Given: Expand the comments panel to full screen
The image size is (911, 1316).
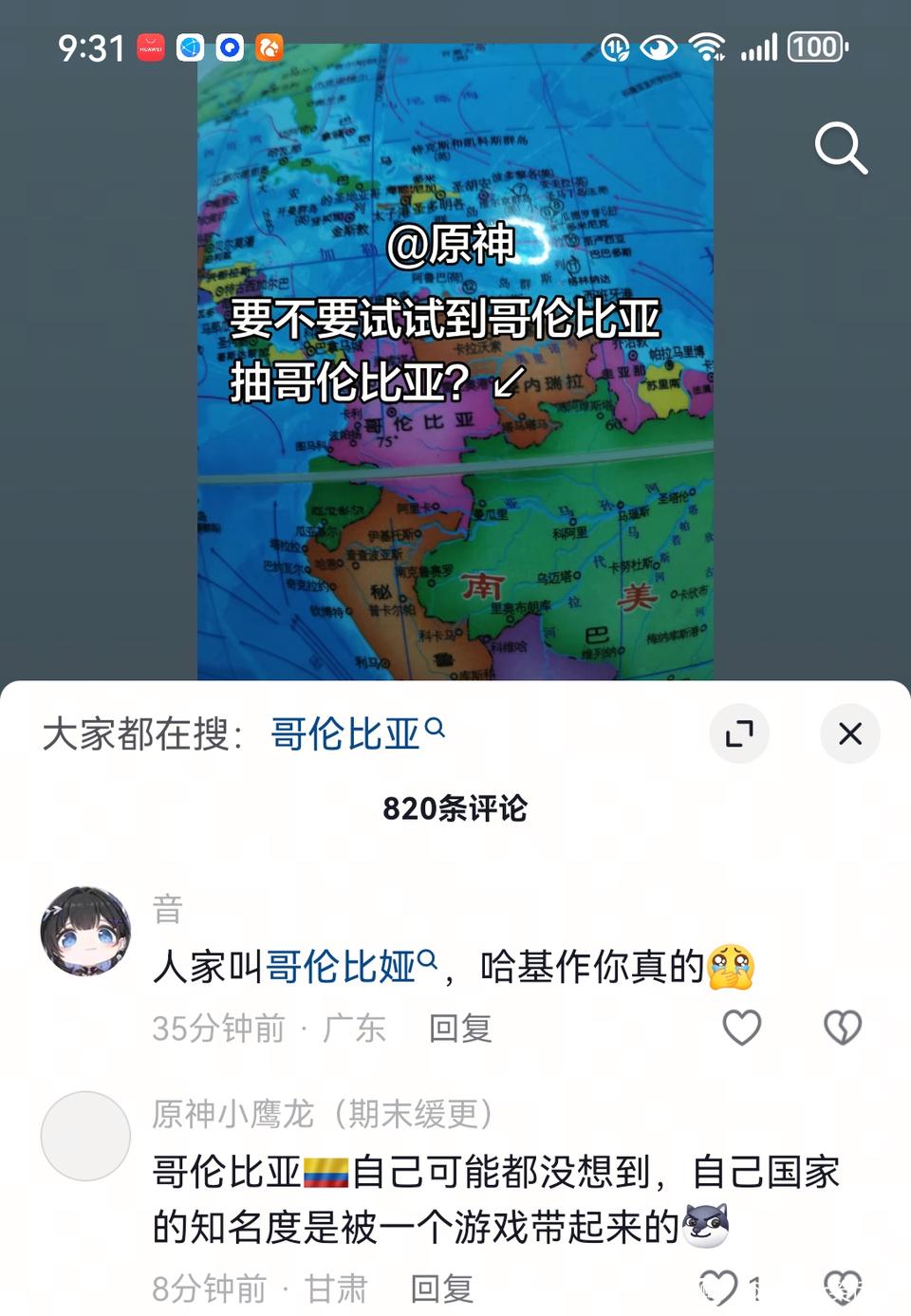Looking at the screenshot, I should (739, 733).
